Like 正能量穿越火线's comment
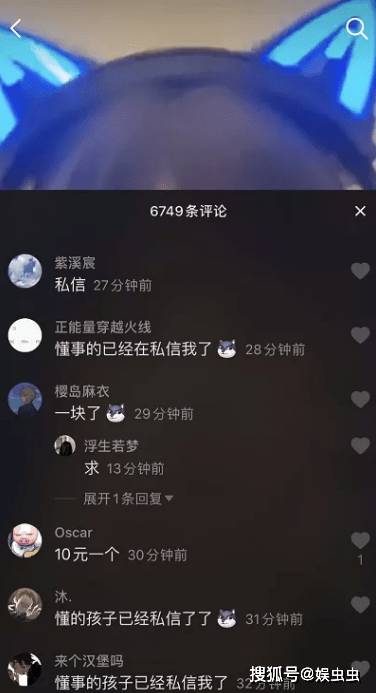Screen dimensions: 376x693 pos(360,335)
